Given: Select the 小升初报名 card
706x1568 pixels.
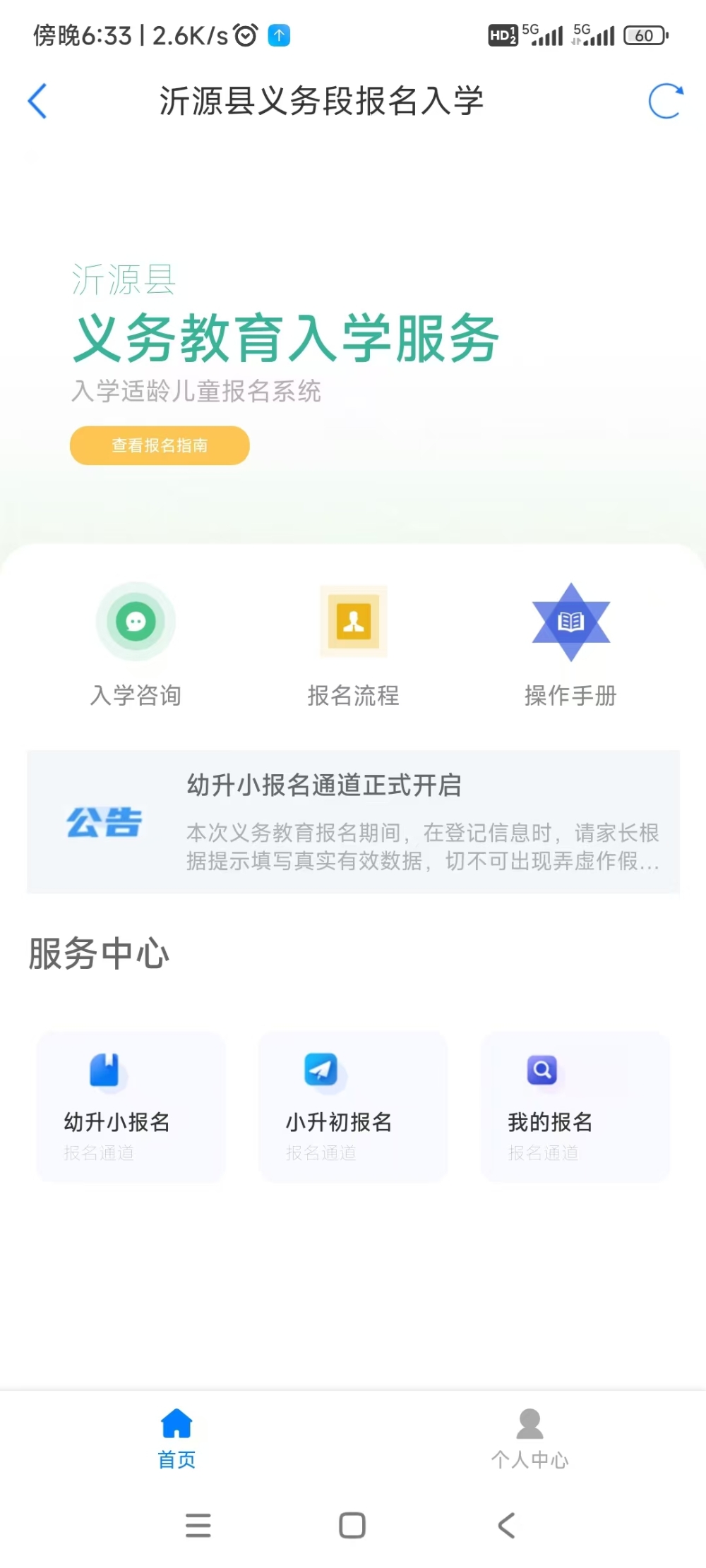Looking at the screenshot, I should tap(353, 1106).
